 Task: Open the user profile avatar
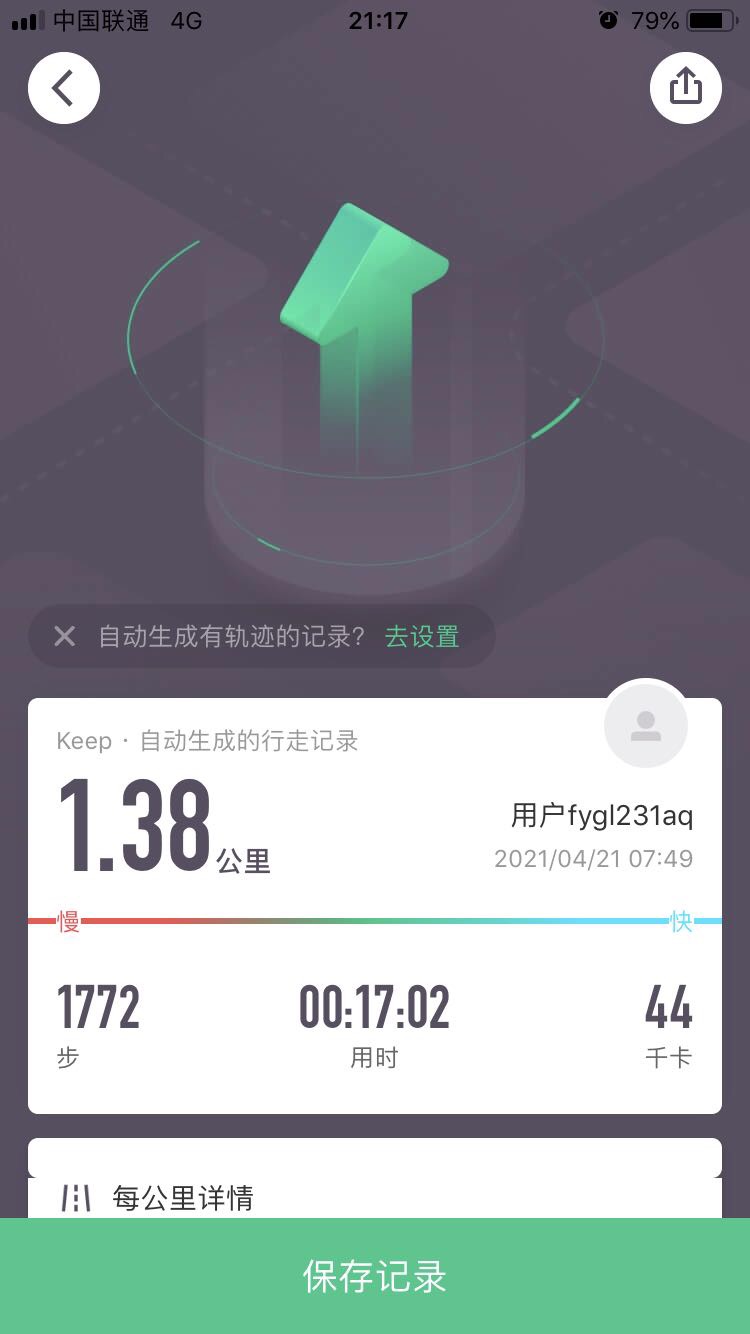coord(646,726)
